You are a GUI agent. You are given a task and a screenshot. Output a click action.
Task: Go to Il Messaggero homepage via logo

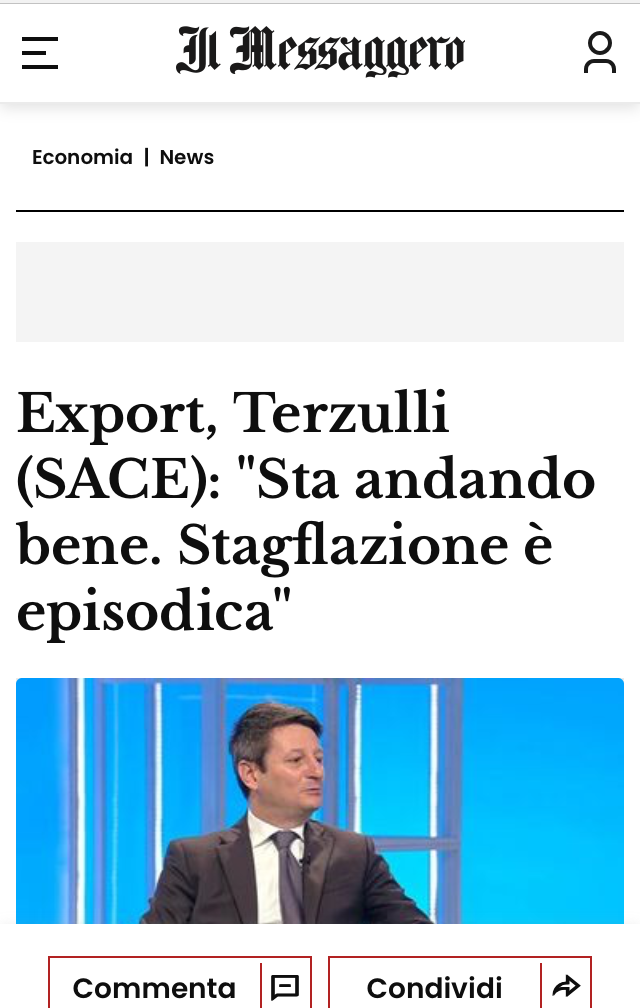coord(320,52)
